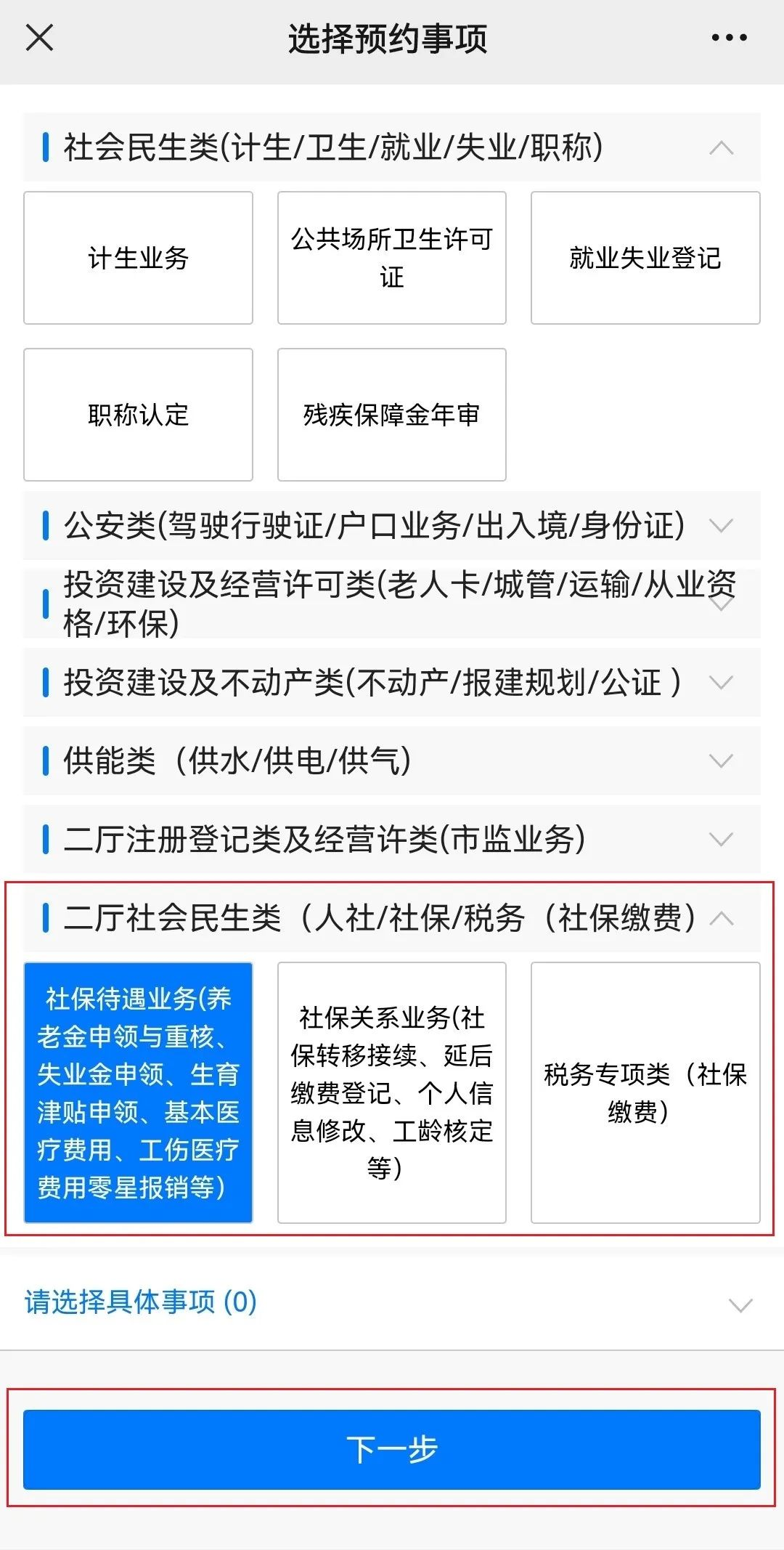Expand the 公安类 section
The image size is (784, 1550).
tap(721, 525)
